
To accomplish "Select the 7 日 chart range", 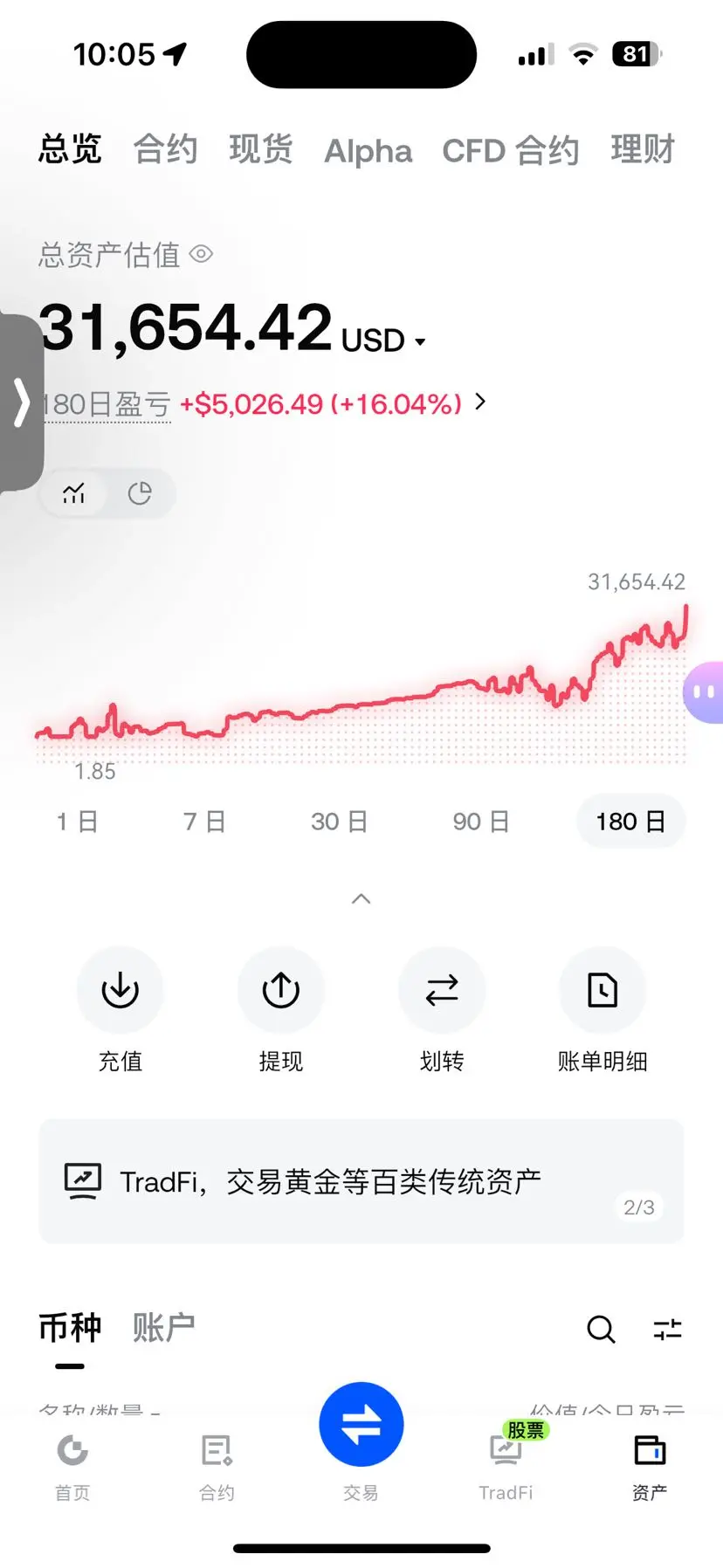I will tap(204, 822).
